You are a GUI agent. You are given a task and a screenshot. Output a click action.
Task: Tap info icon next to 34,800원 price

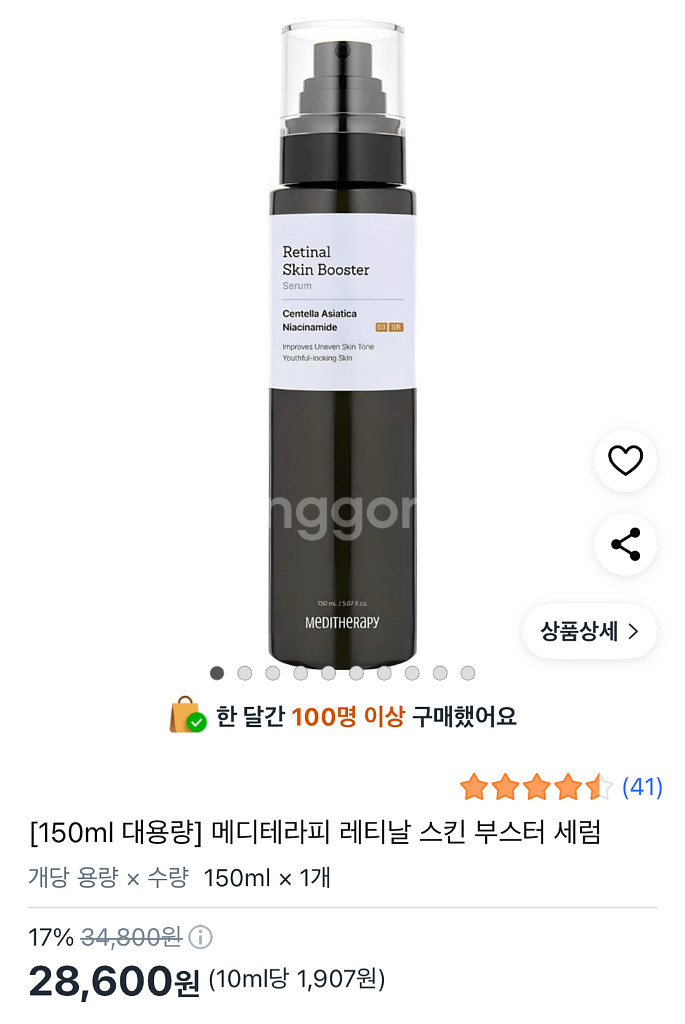pyautogui.click(x=201, y=937)
